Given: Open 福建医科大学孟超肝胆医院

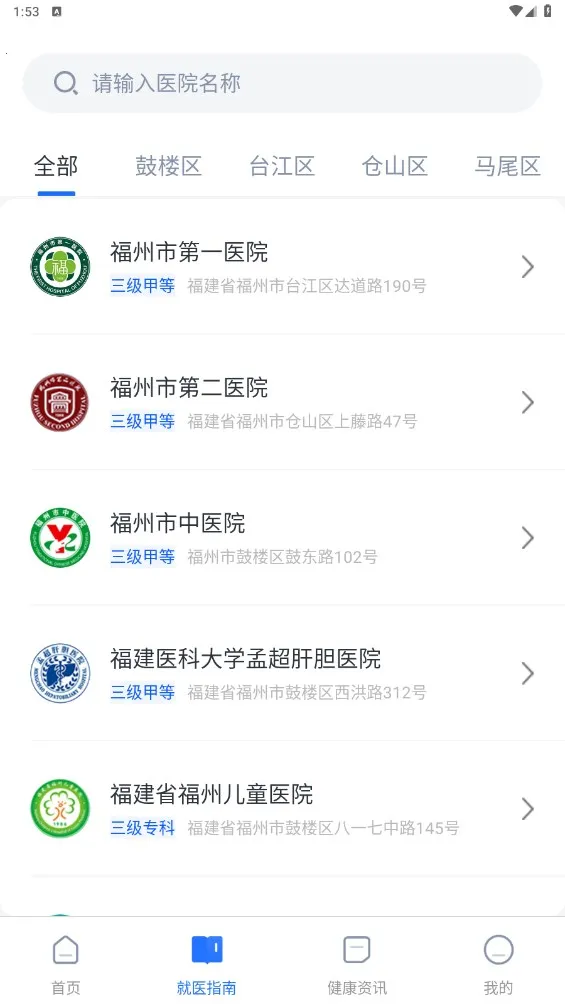Looking at the screenshot, I should tap(282, 674).
